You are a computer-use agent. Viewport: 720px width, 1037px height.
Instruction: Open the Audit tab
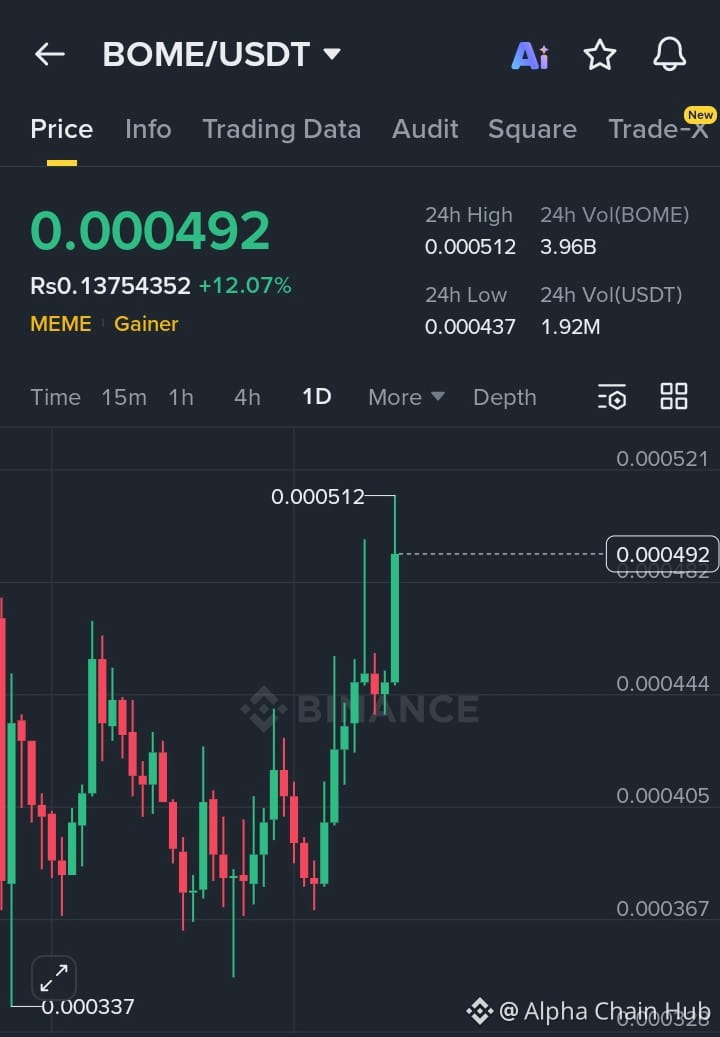click(x=425, y=129)
